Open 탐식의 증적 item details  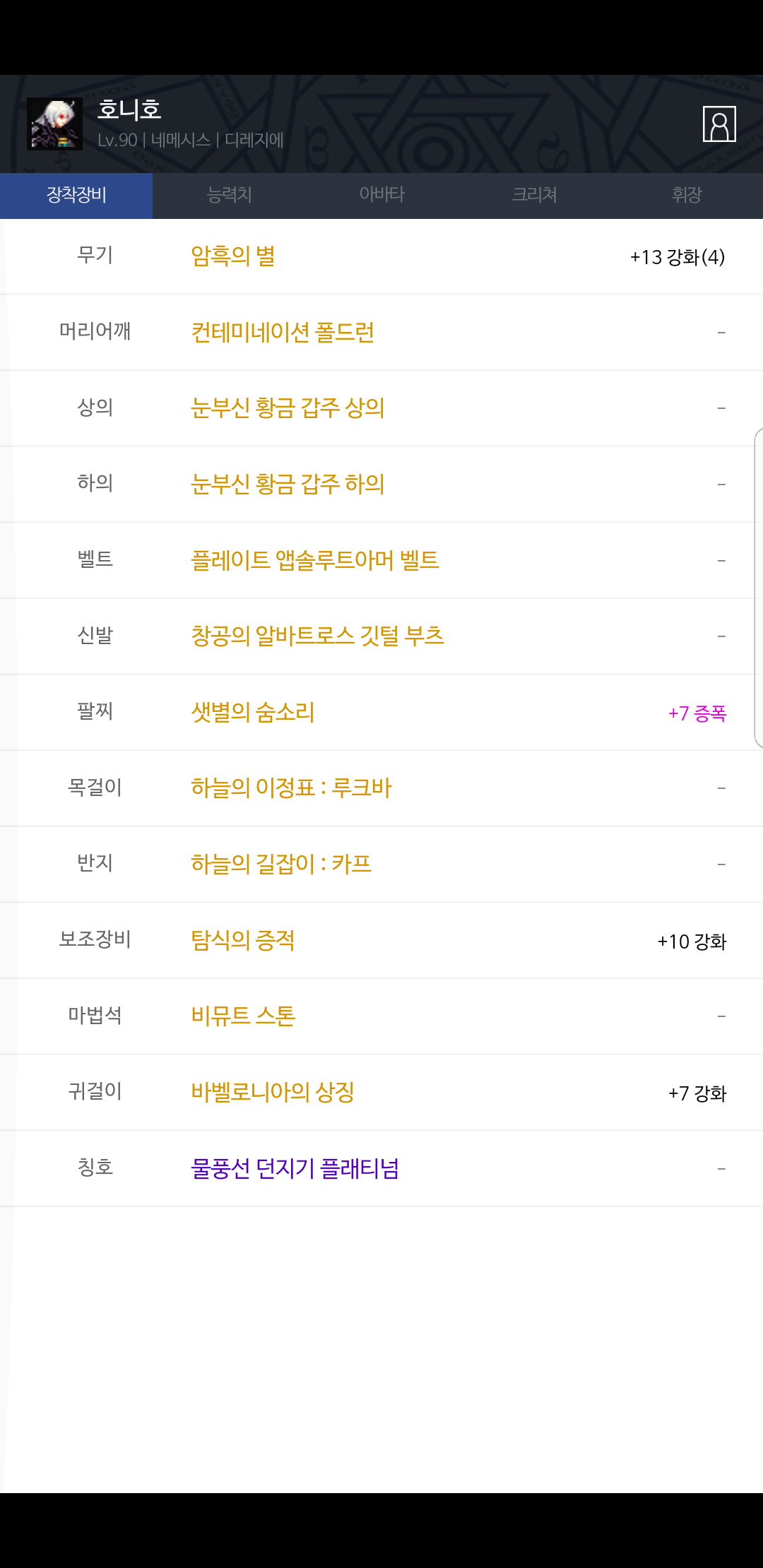(242, 940)
